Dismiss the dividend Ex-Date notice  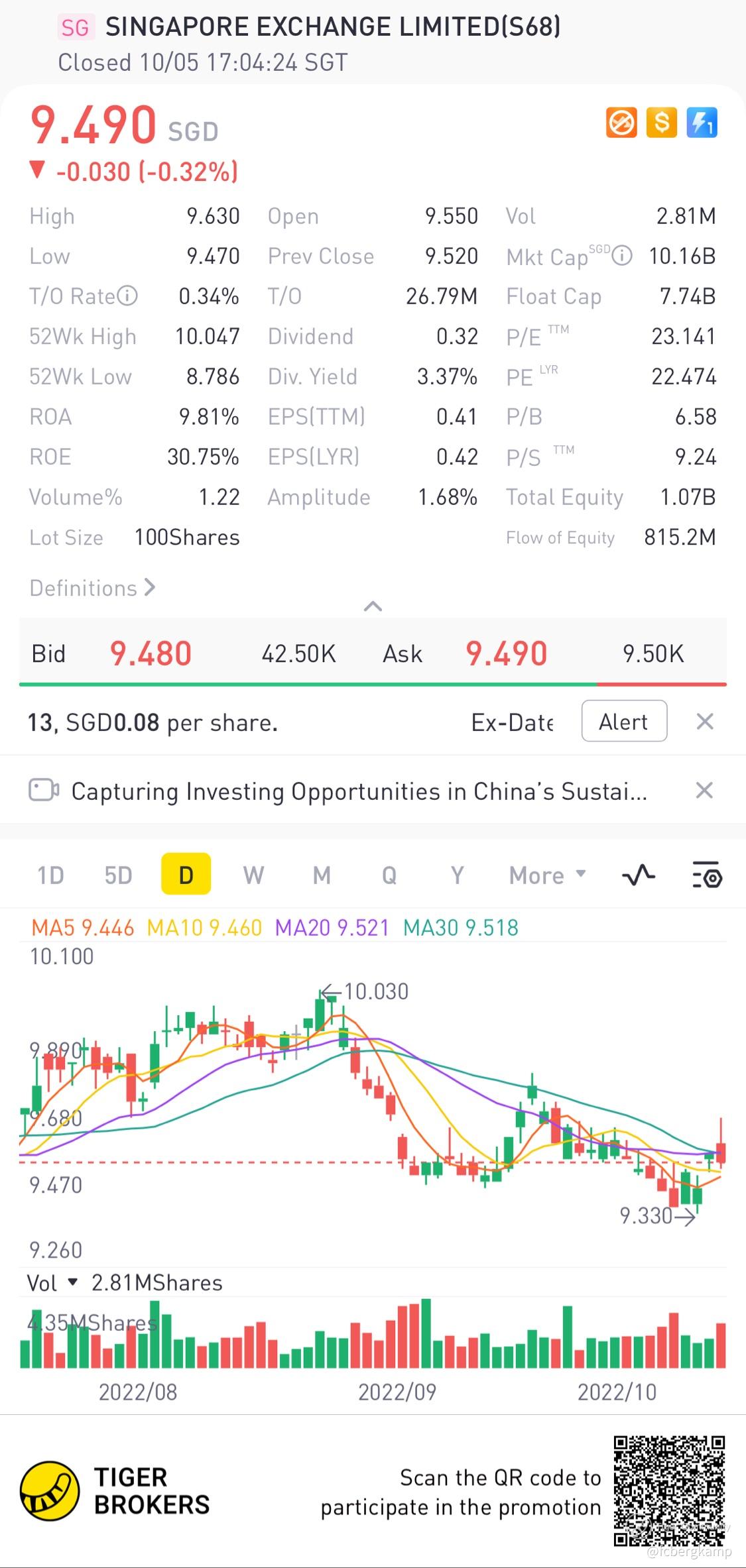pos(705,722)
